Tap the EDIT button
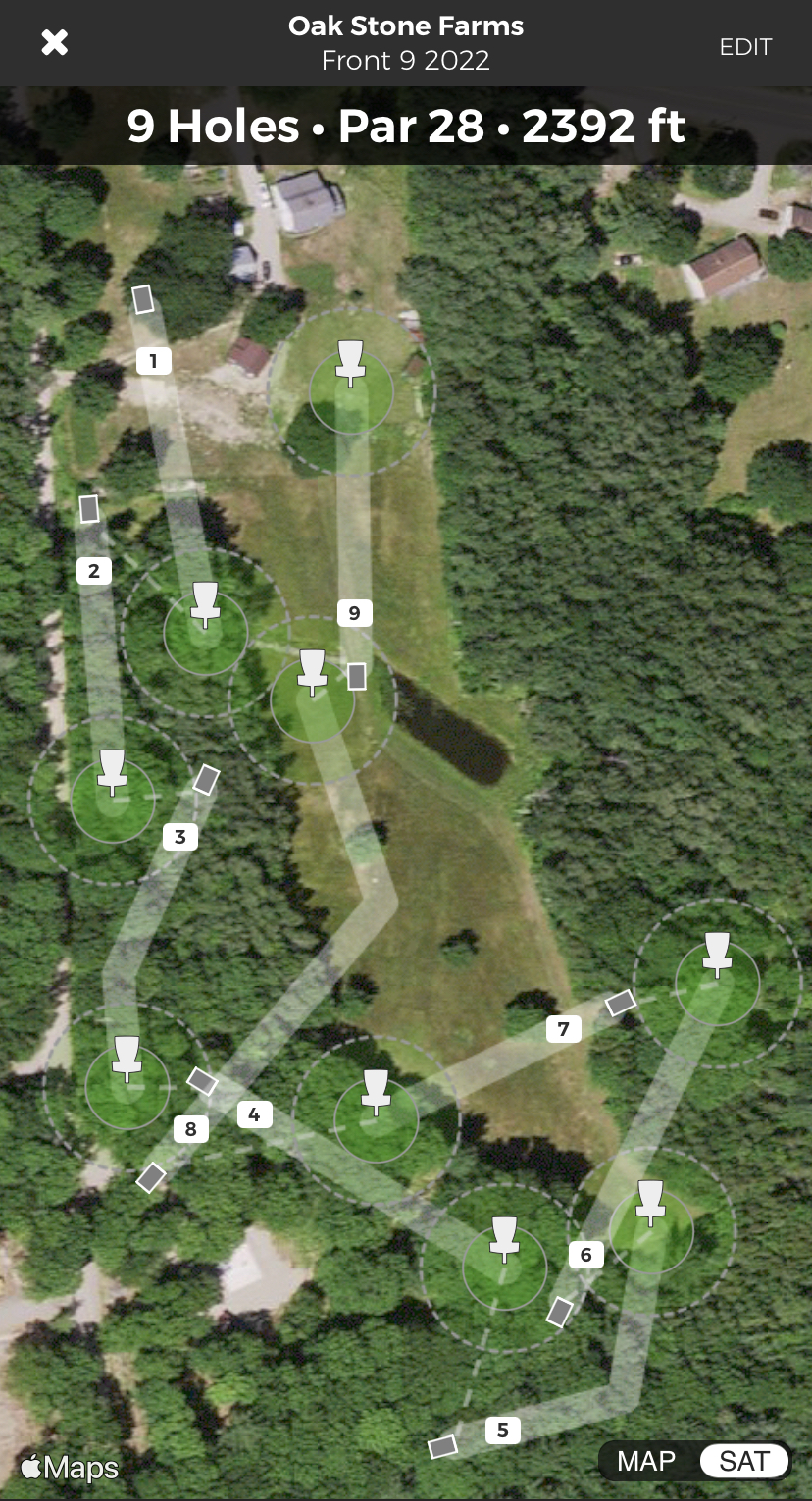The image size is (812, 1501). pos(745,47)
